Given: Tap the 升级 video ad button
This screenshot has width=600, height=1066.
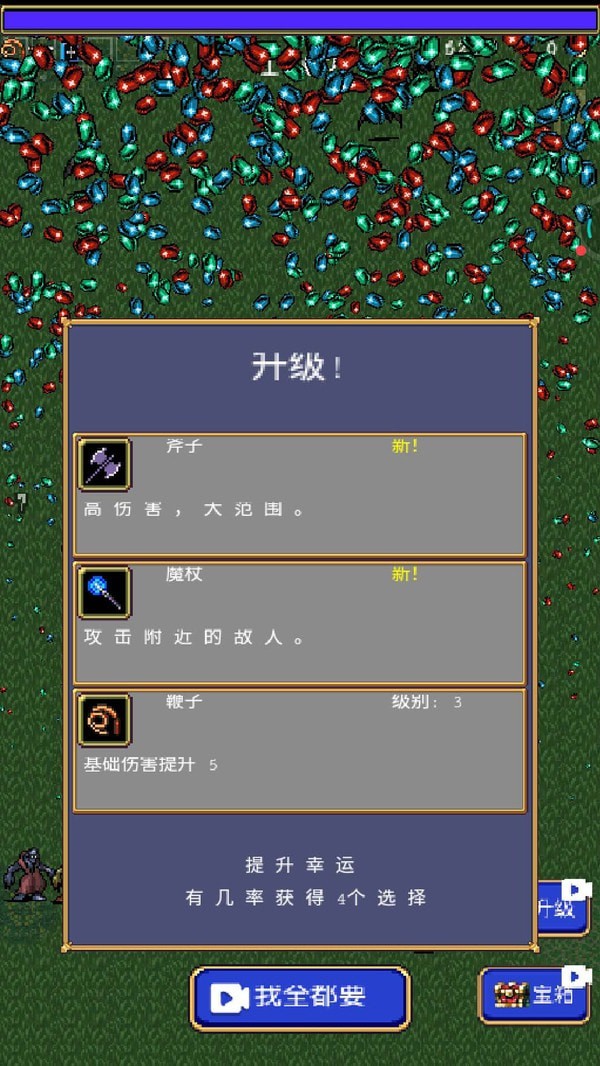Looking at the screenshot, I should (x=562, y=908).
